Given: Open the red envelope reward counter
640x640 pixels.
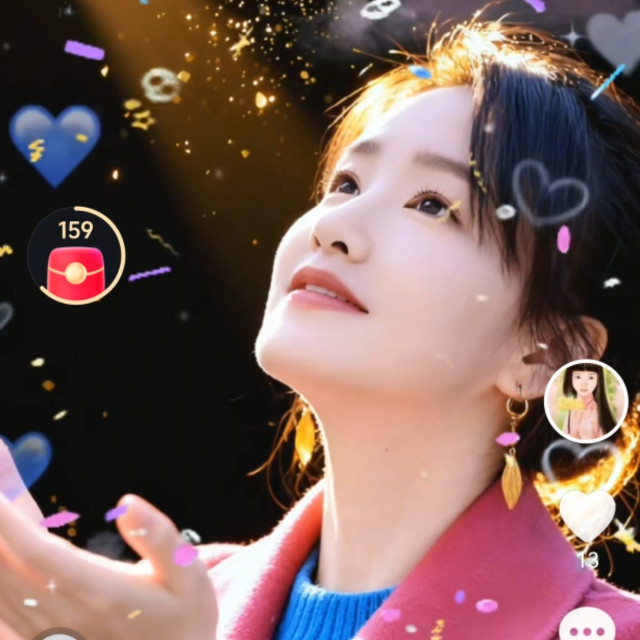Looking at the screenshot, I should 76,256.
